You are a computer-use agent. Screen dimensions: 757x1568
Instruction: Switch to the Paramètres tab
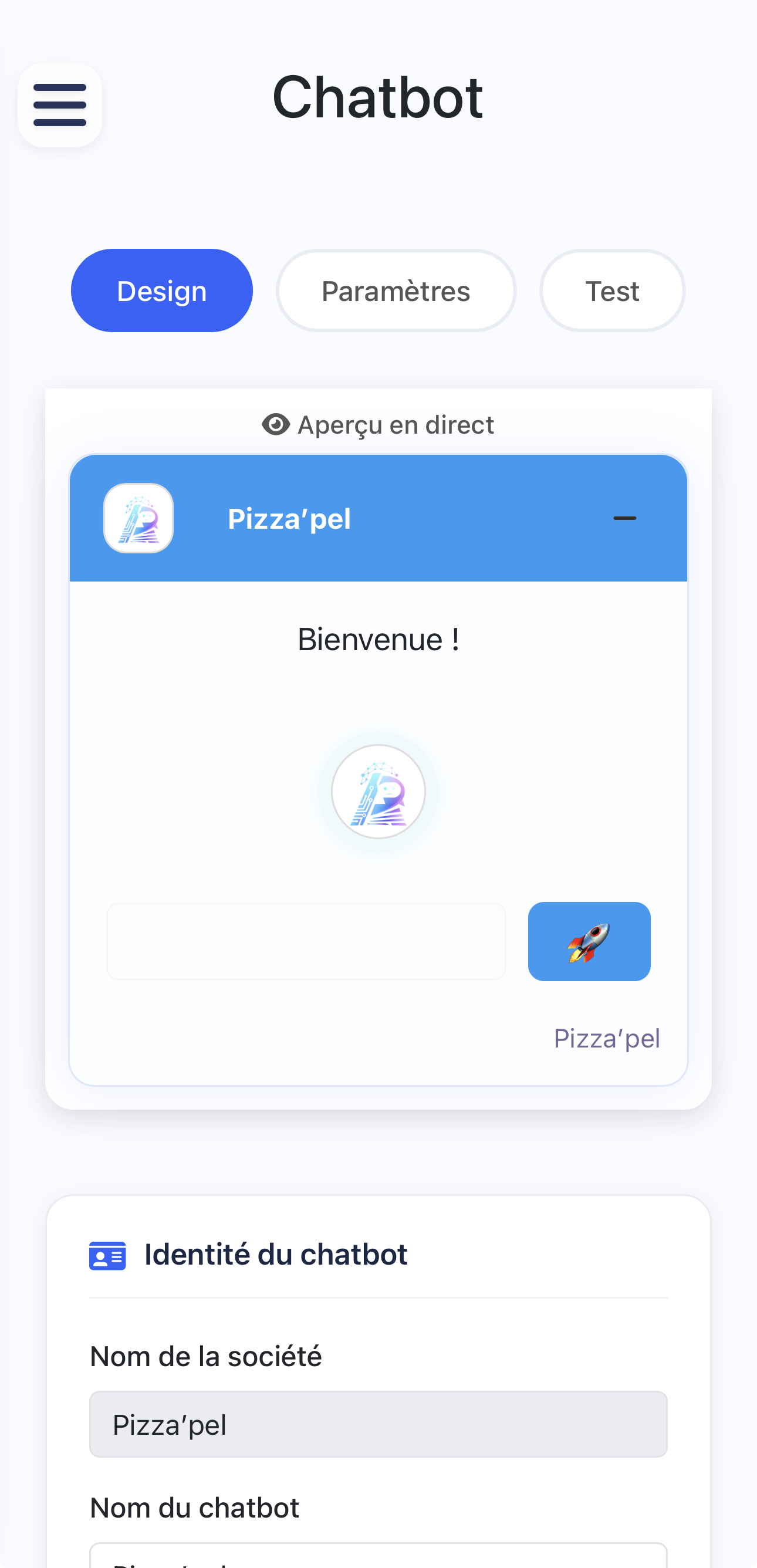(x=396, y=290)
